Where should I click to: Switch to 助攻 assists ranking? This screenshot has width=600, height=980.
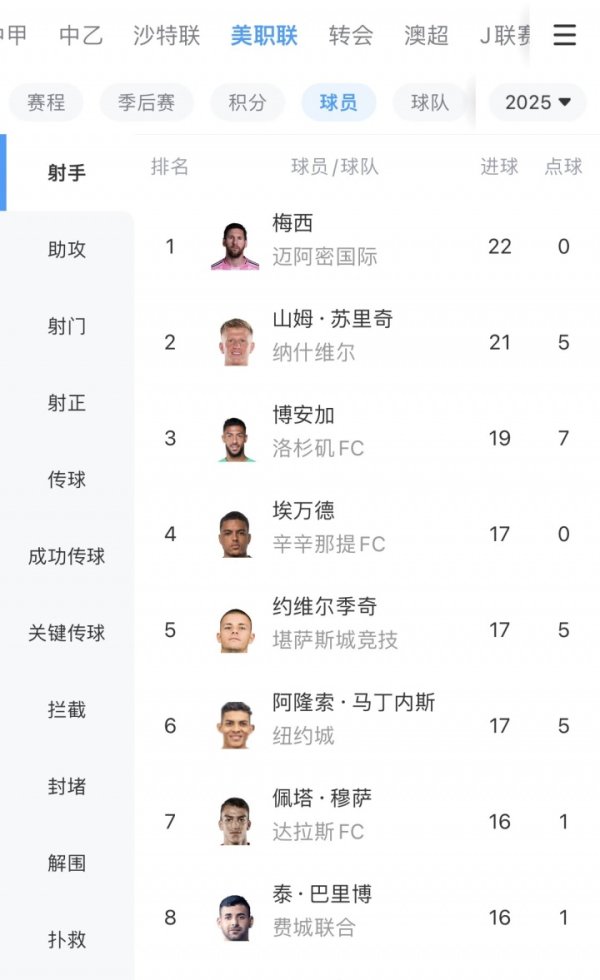[67, 249]
